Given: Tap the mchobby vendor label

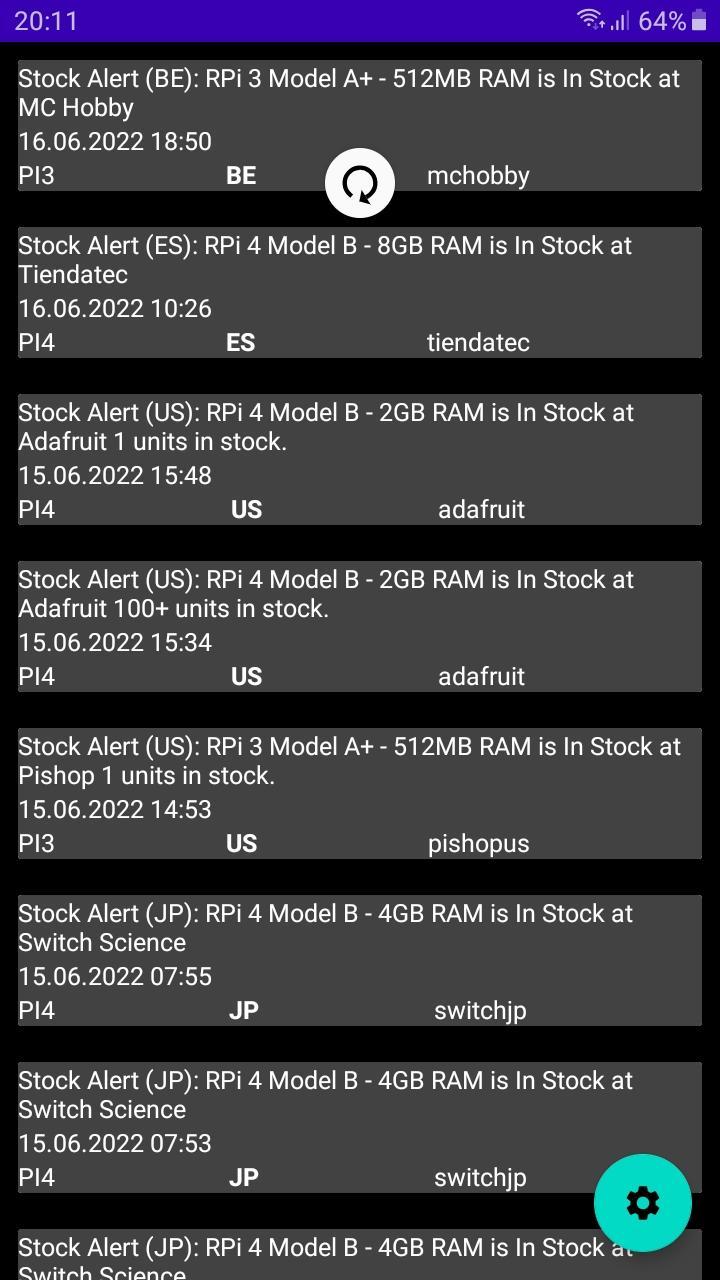Looking at the screenshot, I should coord(478,175).
